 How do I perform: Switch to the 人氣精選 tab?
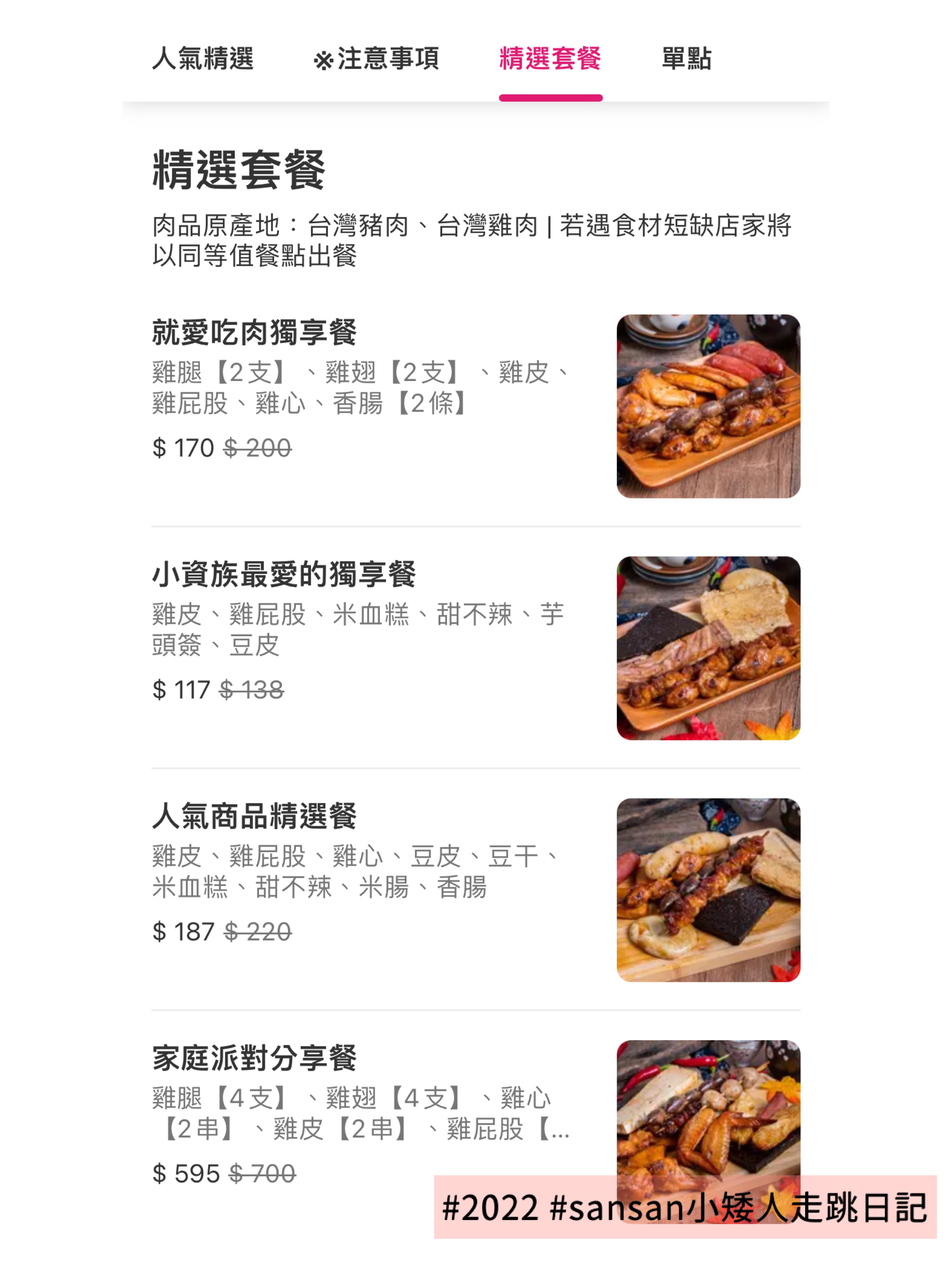203,59
